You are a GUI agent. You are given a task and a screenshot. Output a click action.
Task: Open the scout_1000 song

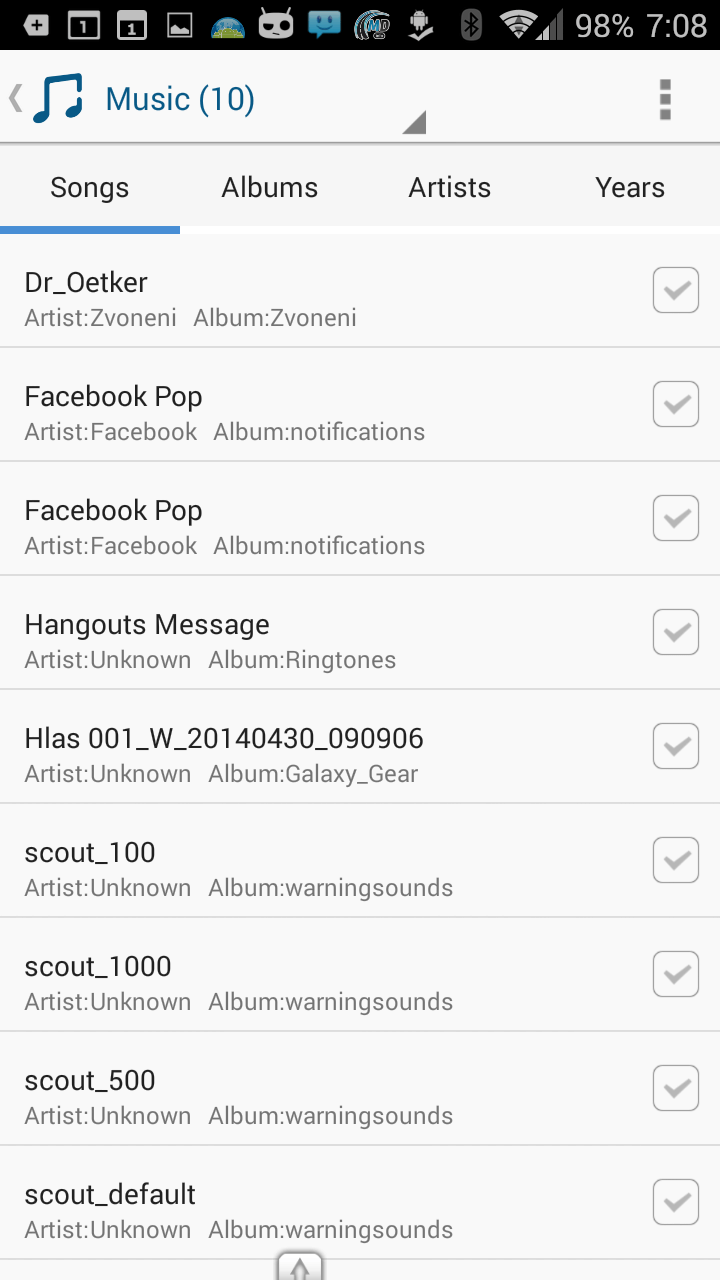click(x=360, y=975)
